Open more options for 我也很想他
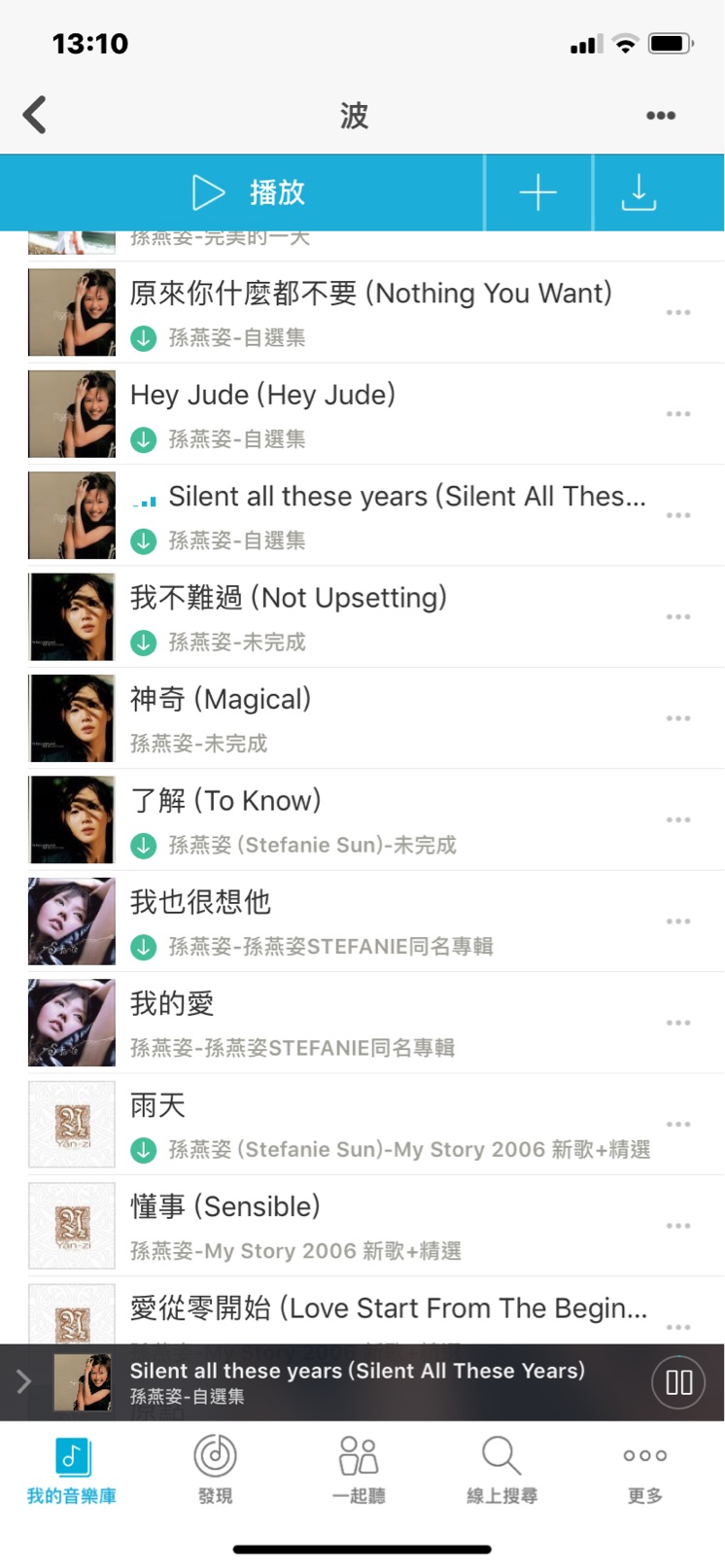Viewport: 725px width, 1568px height. [x=677, y=922]
